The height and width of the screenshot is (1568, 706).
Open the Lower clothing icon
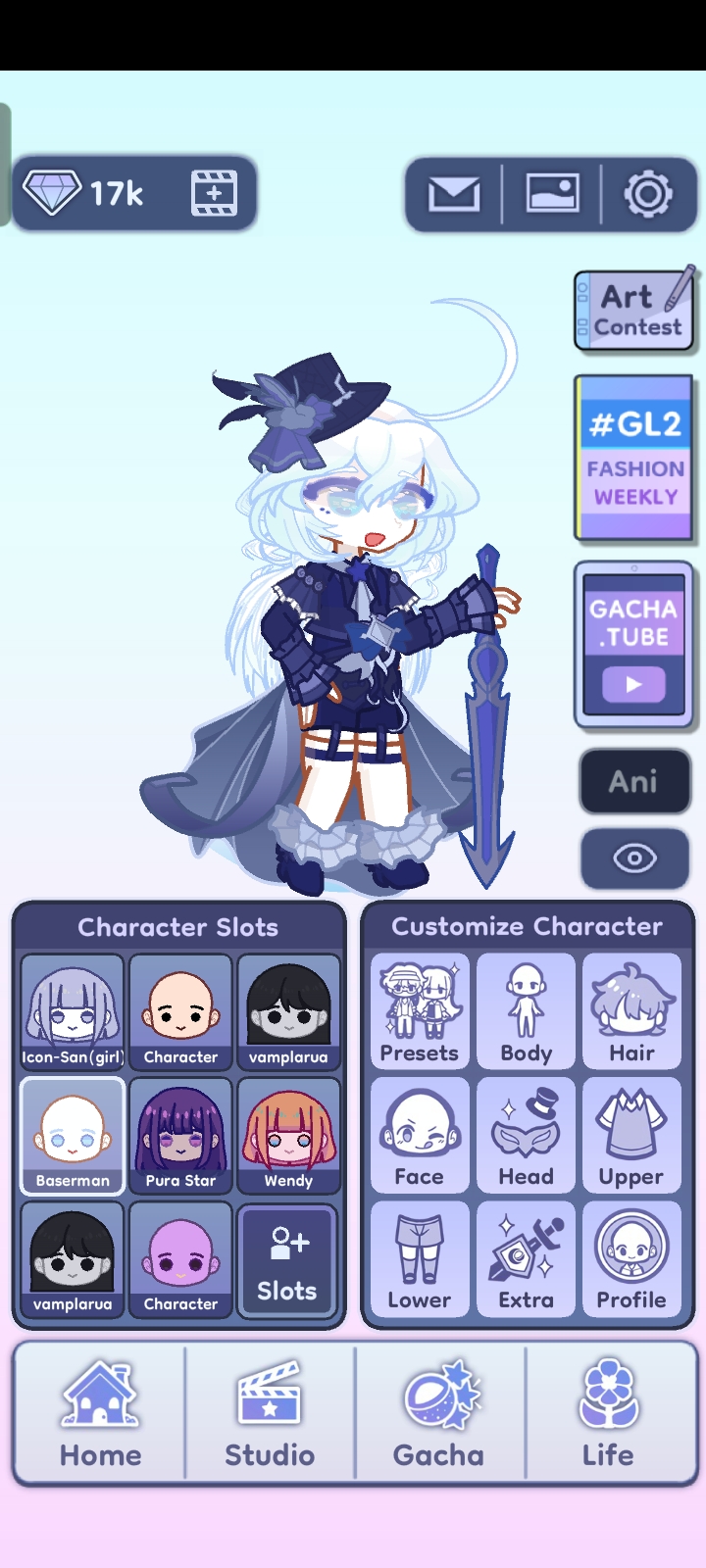point(420,1258)
